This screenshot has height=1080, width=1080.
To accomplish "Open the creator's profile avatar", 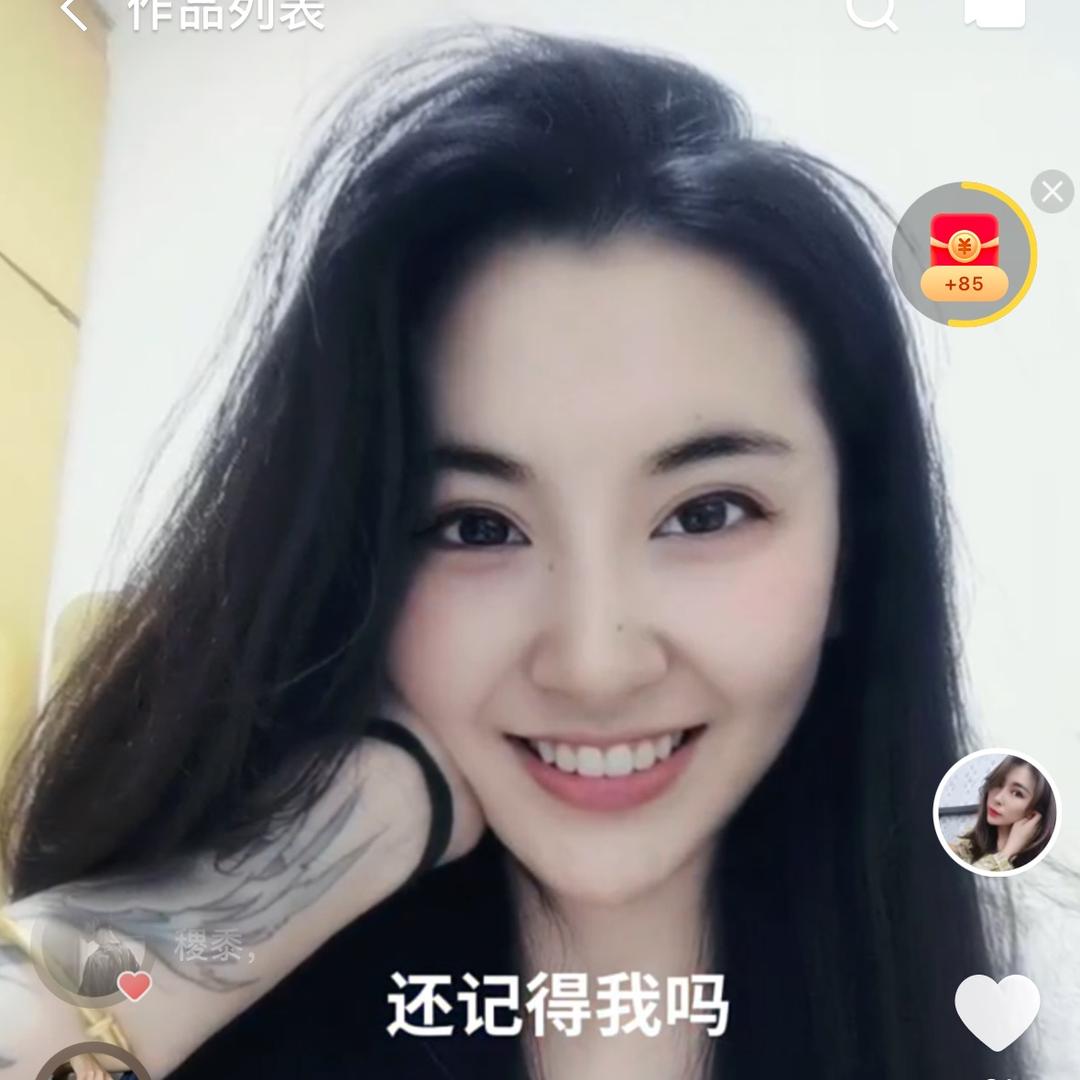I will point(996,811).
